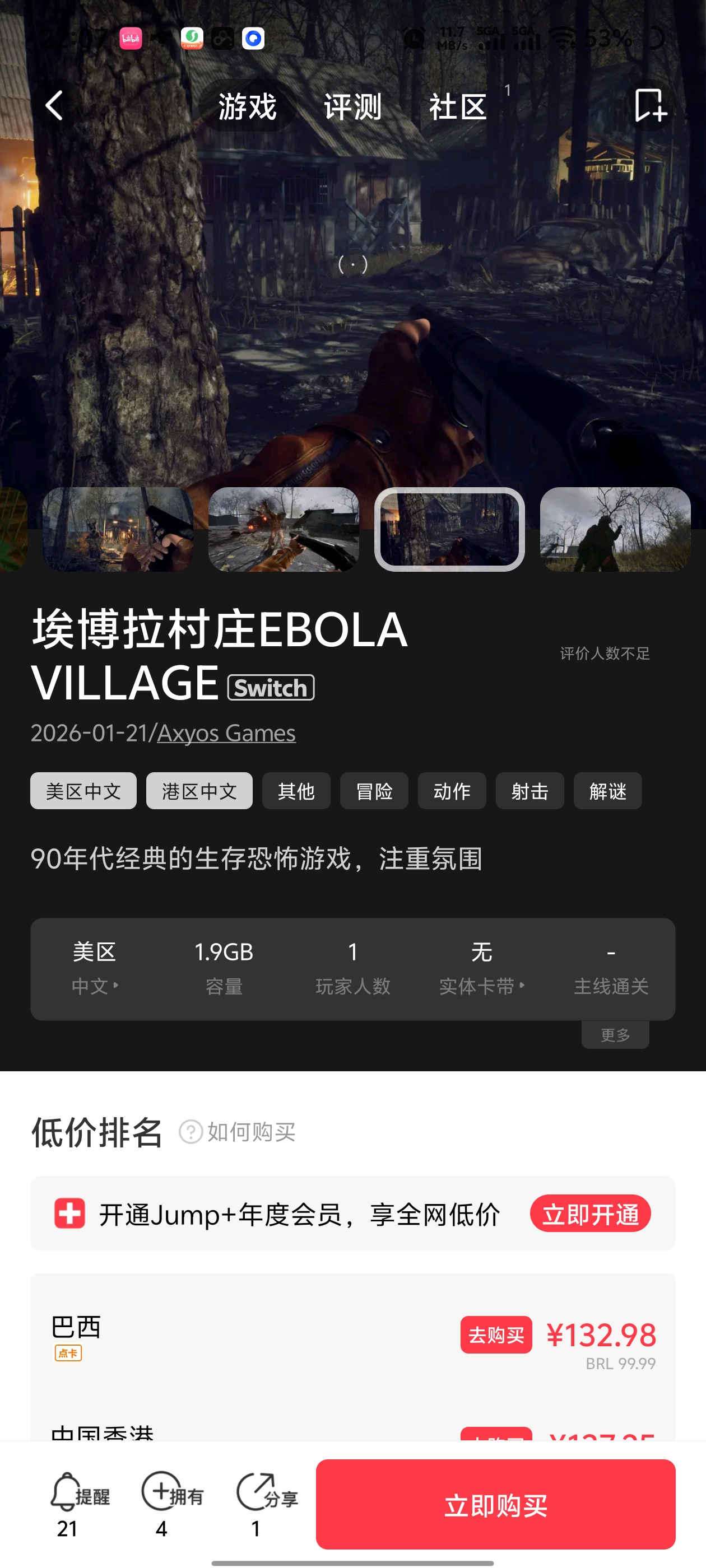Viewport: 706px width, 1568px height.
Task: Select the 港区中文 tag
Action: point(199,791)
